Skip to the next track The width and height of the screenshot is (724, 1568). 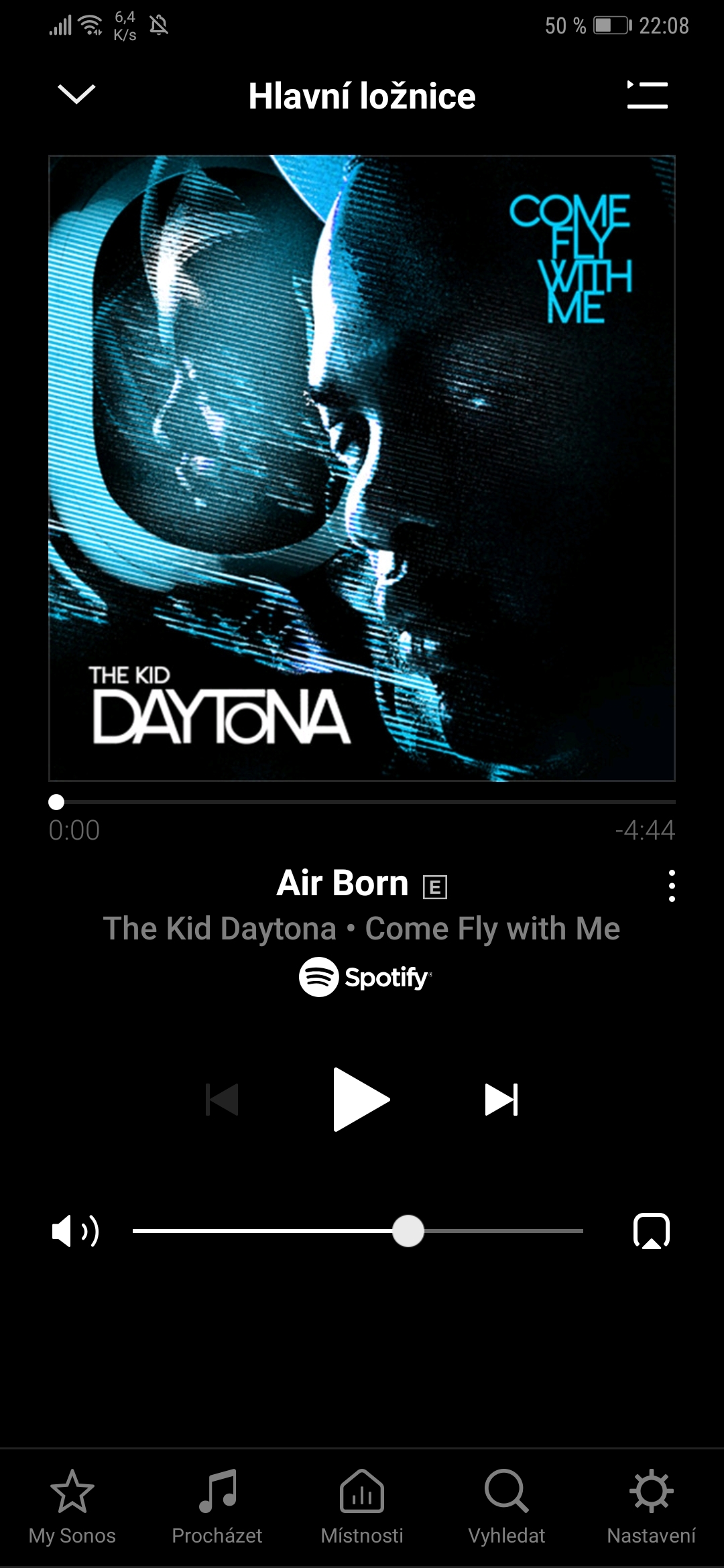coord(501,1100)
